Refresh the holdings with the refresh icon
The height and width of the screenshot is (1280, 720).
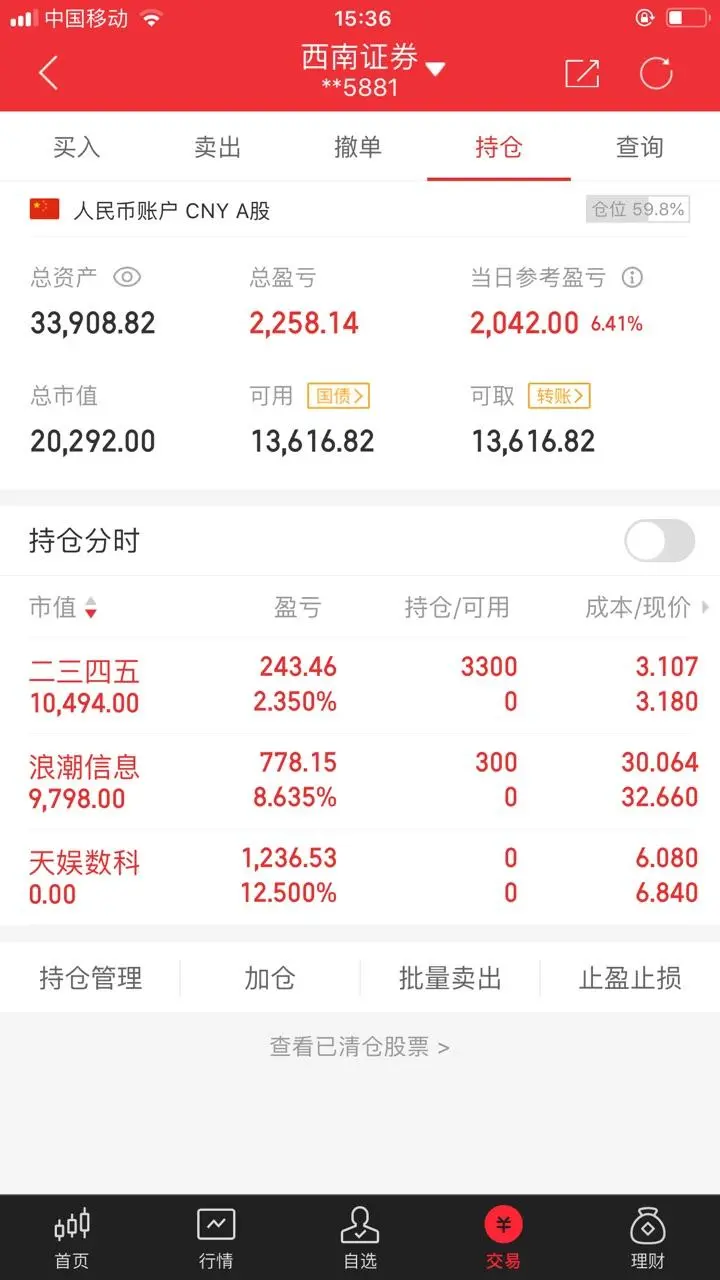(656, 73)
